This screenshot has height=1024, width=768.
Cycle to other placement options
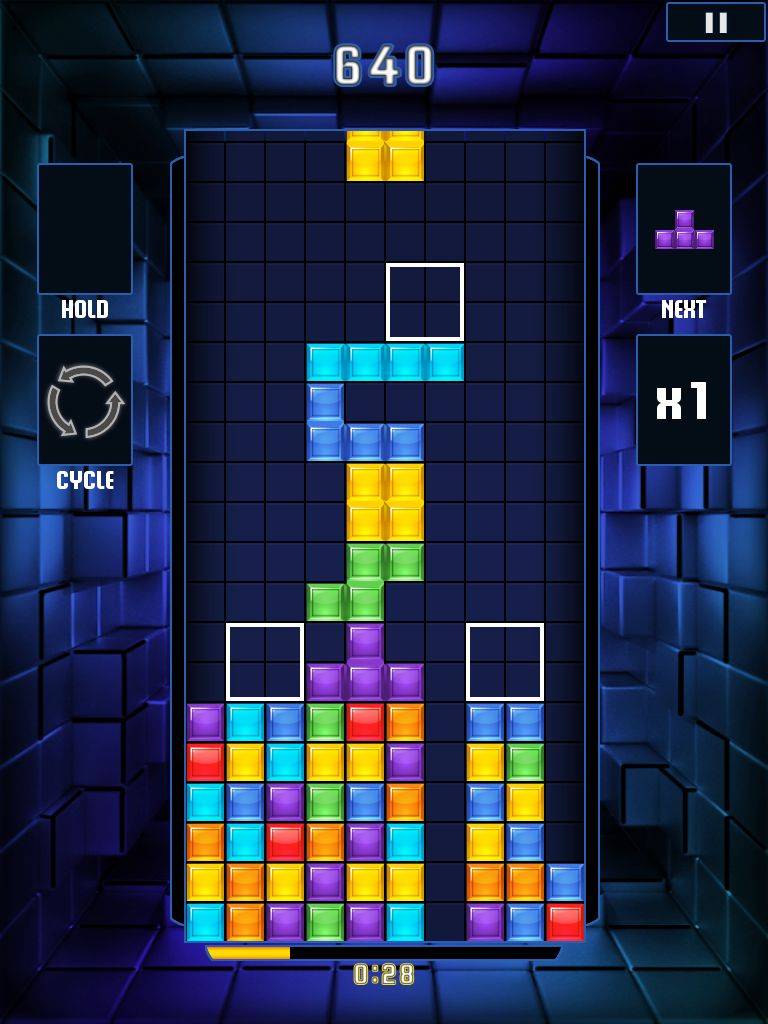(x=85, y=400)
